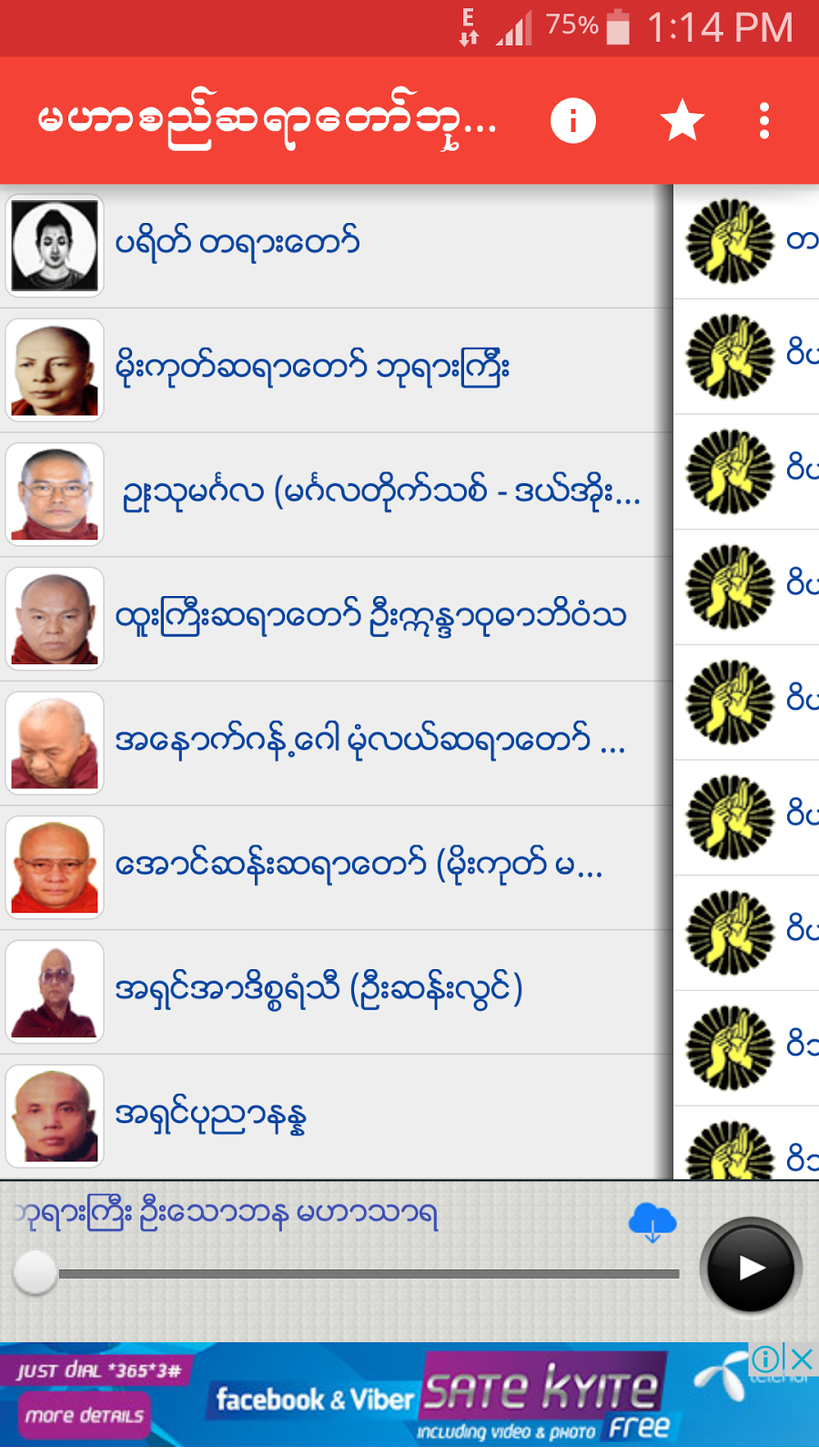This screenshot has width=819, height=1456.
Task: Download the current track via cloud icon
Action: point(652,1222)
